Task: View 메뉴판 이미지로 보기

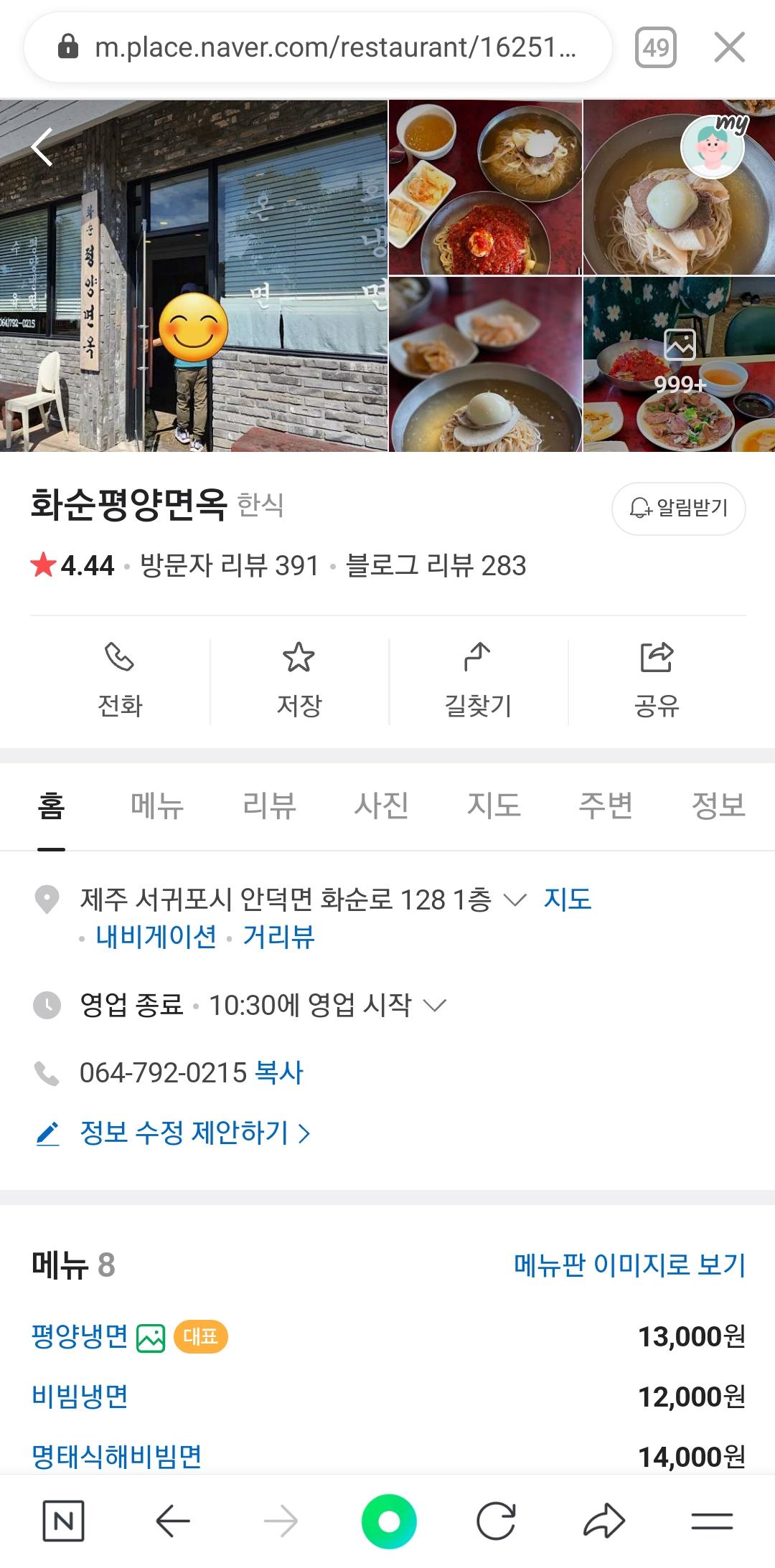Action: coord(629,1265)
